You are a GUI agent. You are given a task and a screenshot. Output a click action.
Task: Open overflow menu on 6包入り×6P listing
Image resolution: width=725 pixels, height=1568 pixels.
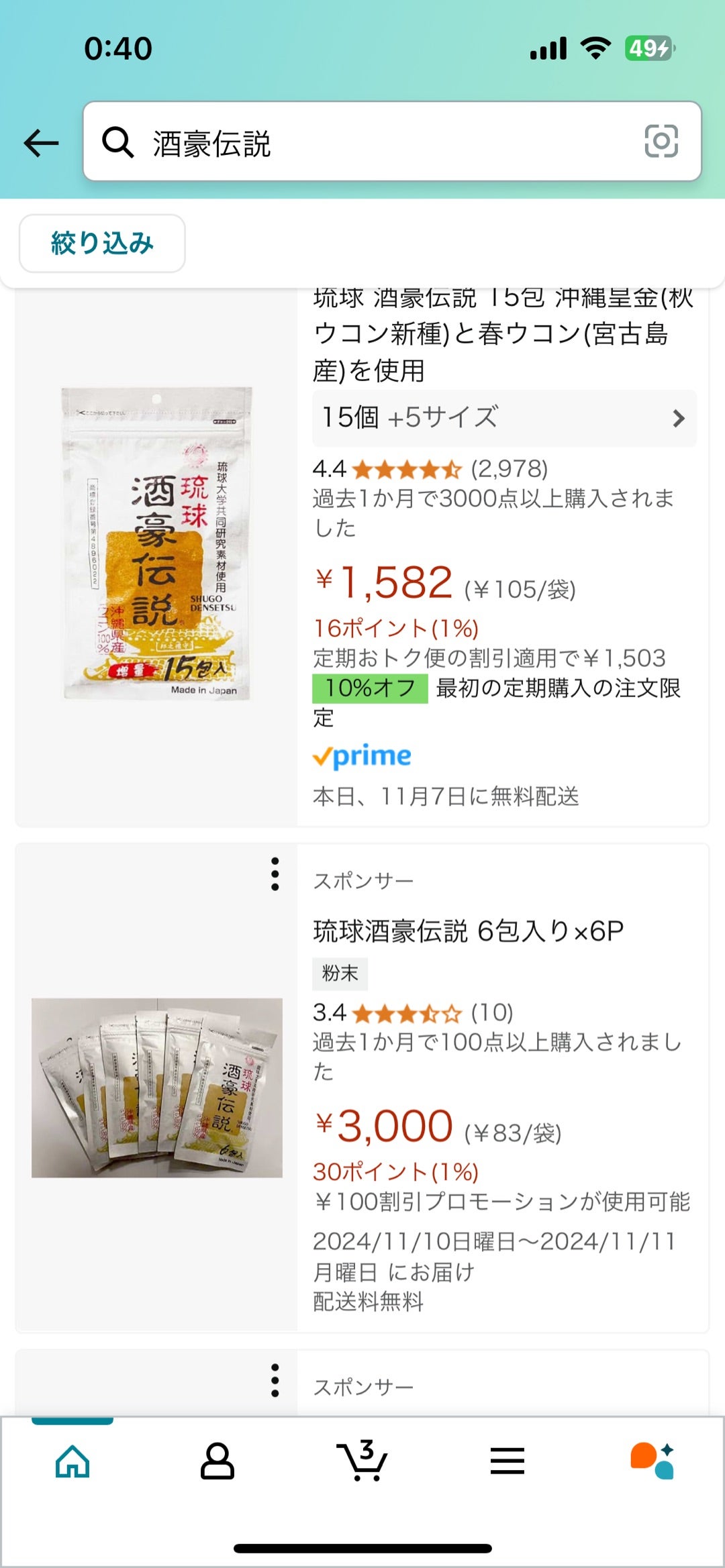(275, 874)
